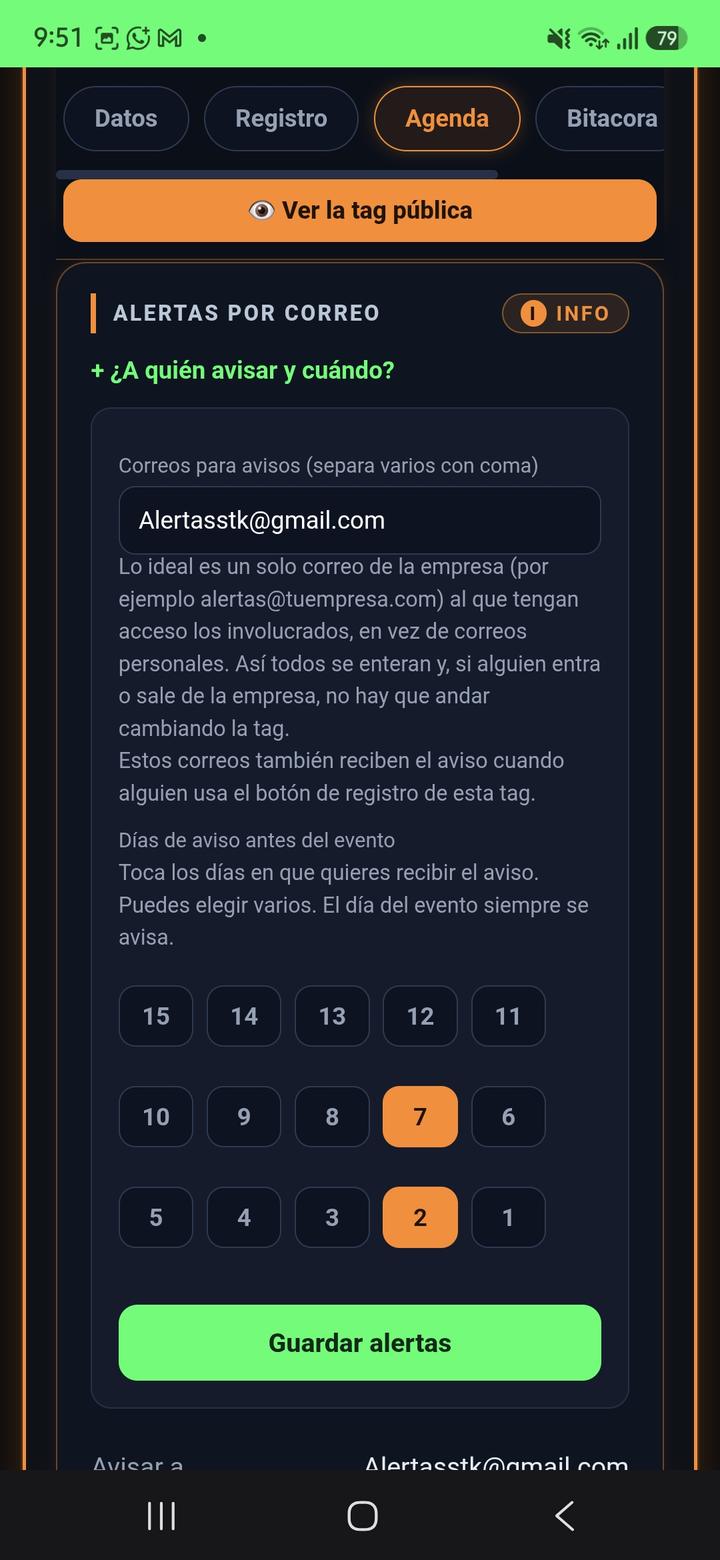Select the Agenda tab
Viewport: 720px width, 1560px height.
447,118
